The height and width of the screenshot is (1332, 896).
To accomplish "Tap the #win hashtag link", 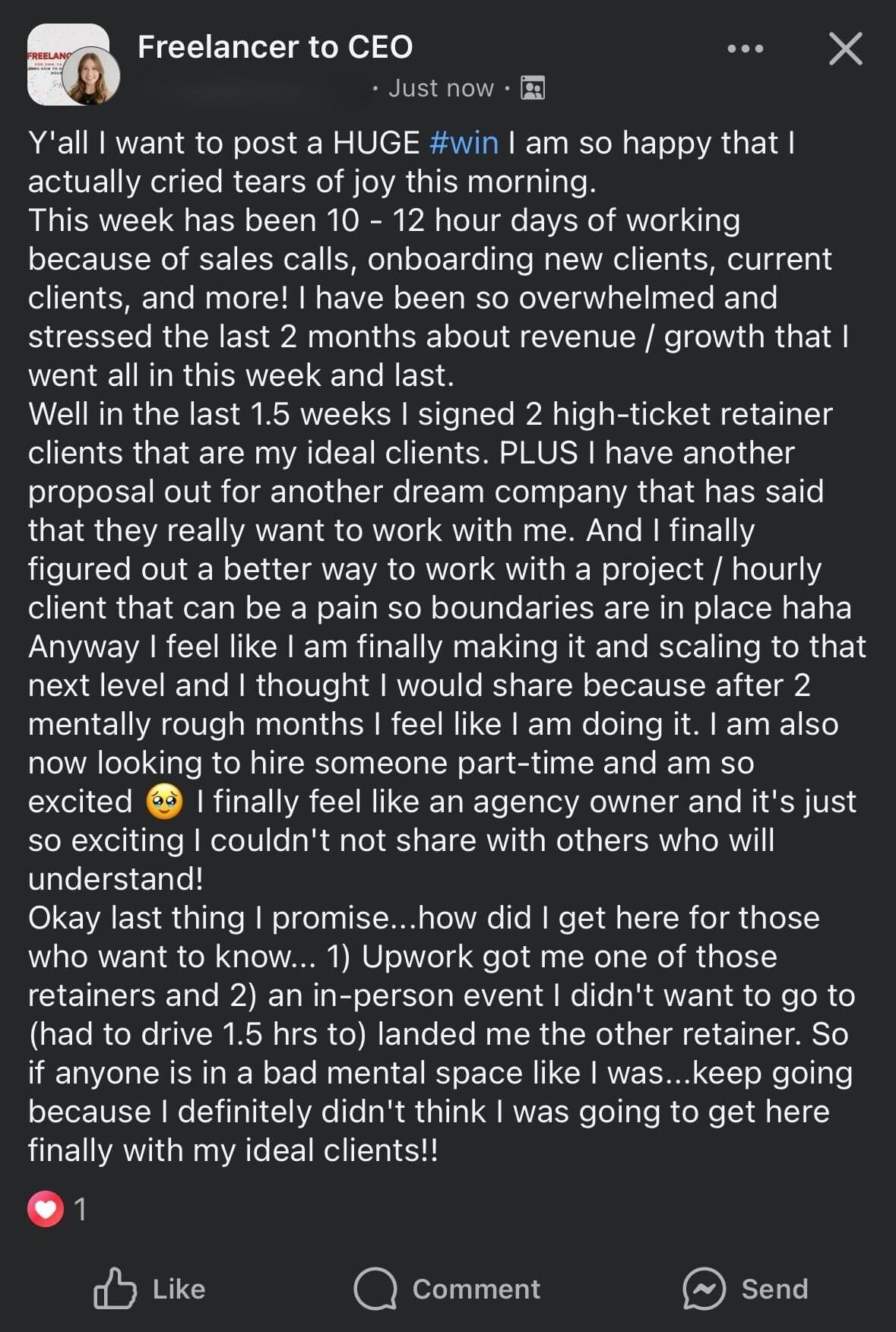I will 464,143.
